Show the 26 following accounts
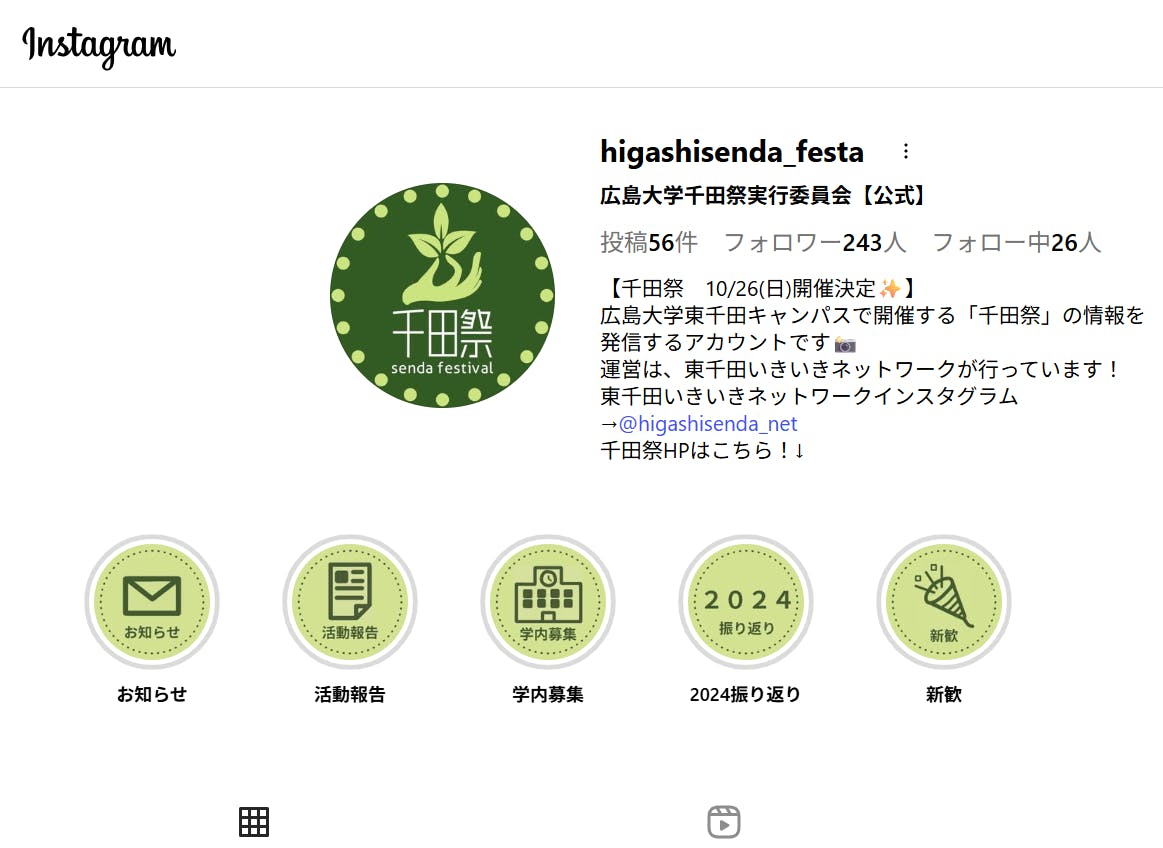 pos(1016,243)
